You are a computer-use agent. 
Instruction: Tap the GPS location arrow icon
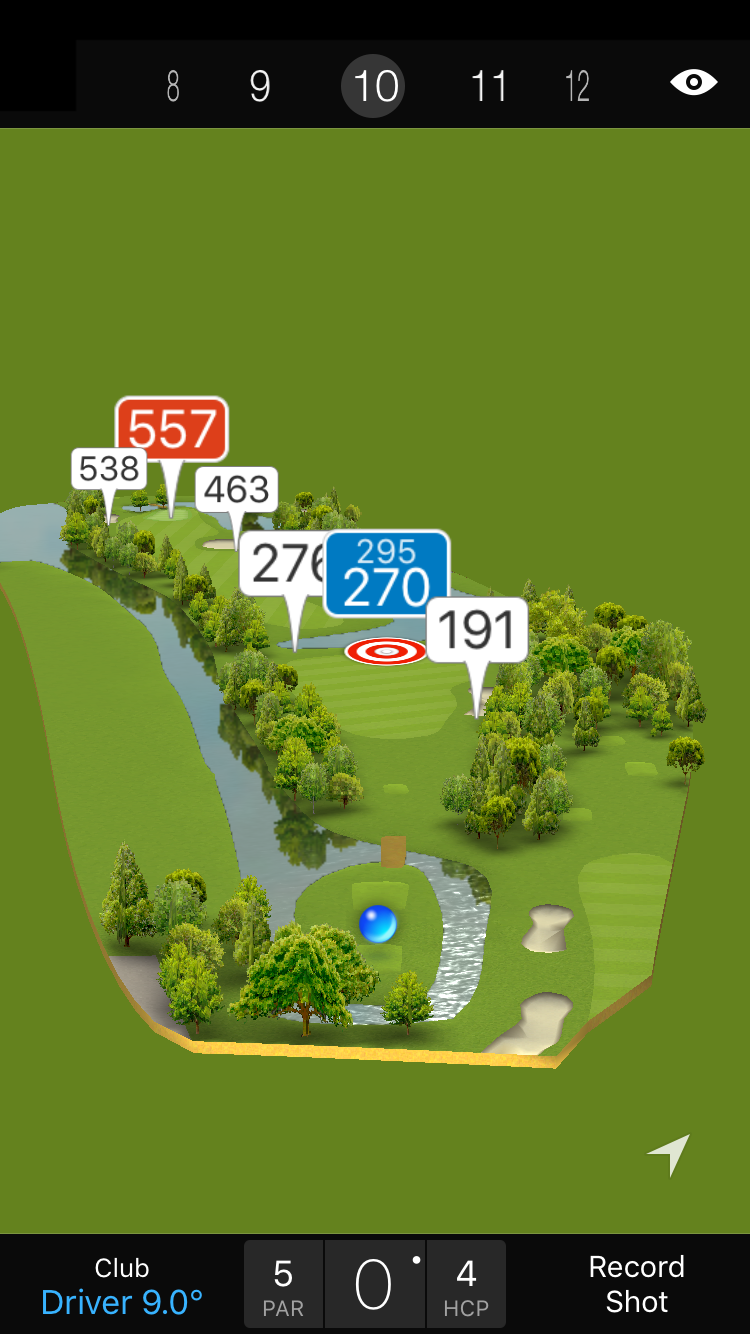669,1155
